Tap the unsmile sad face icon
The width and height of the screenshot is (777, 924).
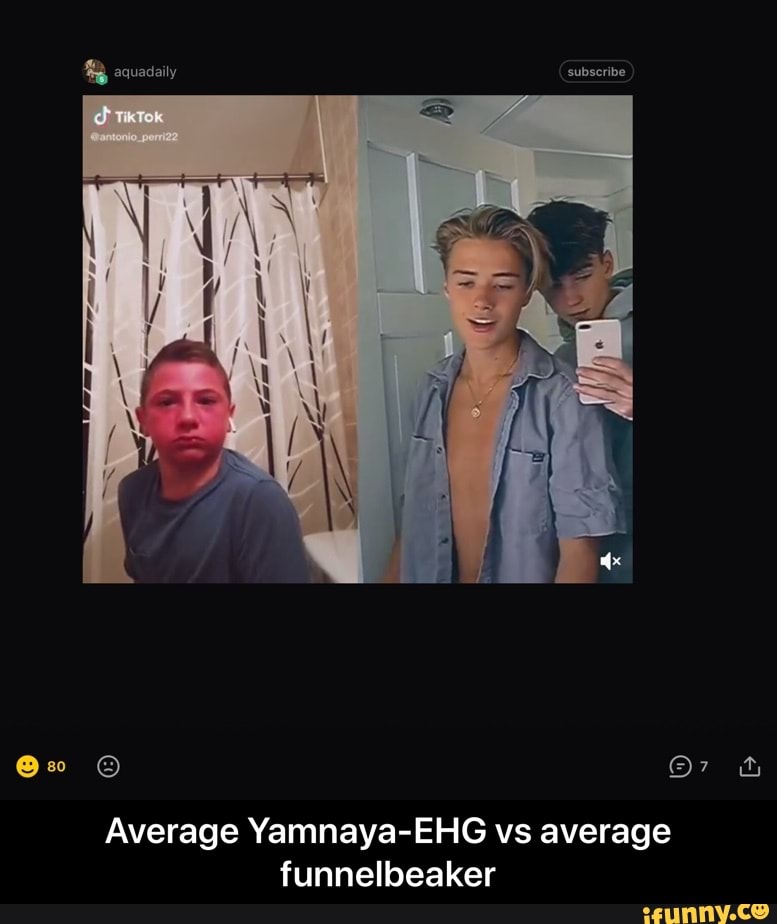click(x=108, y=767)
